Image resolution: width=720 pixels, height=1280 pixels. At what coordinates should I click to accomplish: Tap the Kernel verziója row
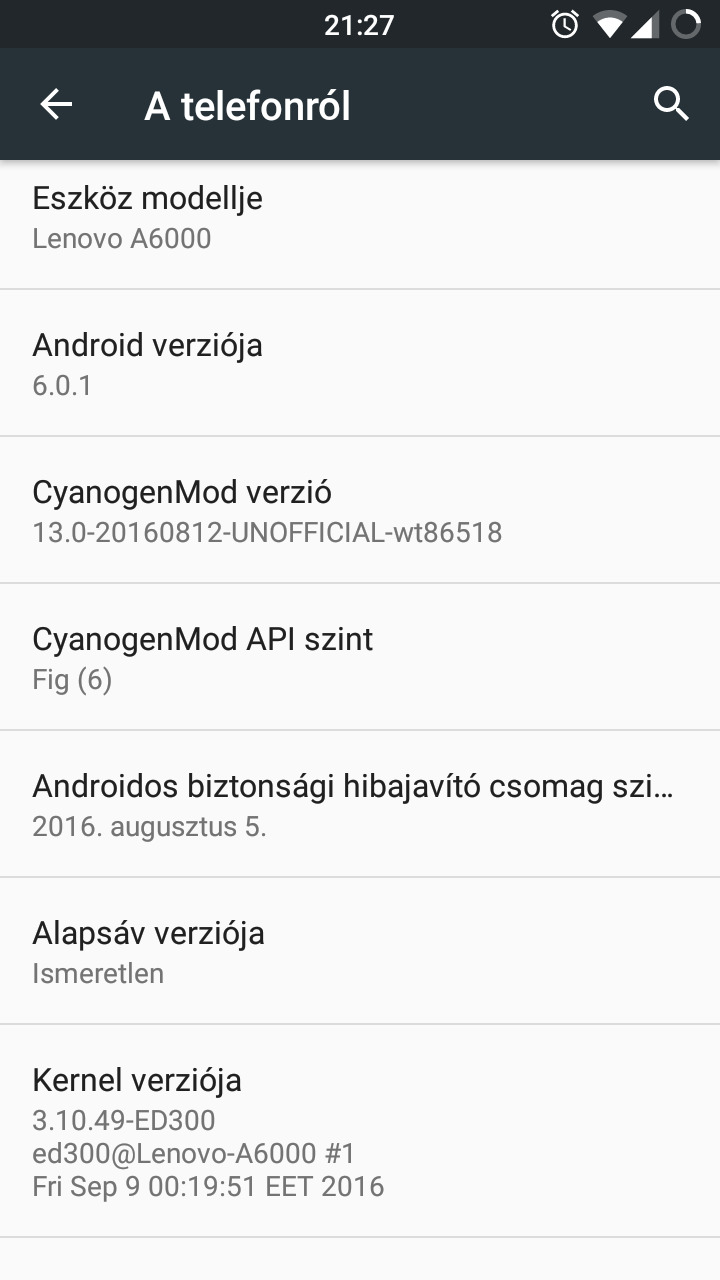pyautogui.click(x=360, y=1132)
